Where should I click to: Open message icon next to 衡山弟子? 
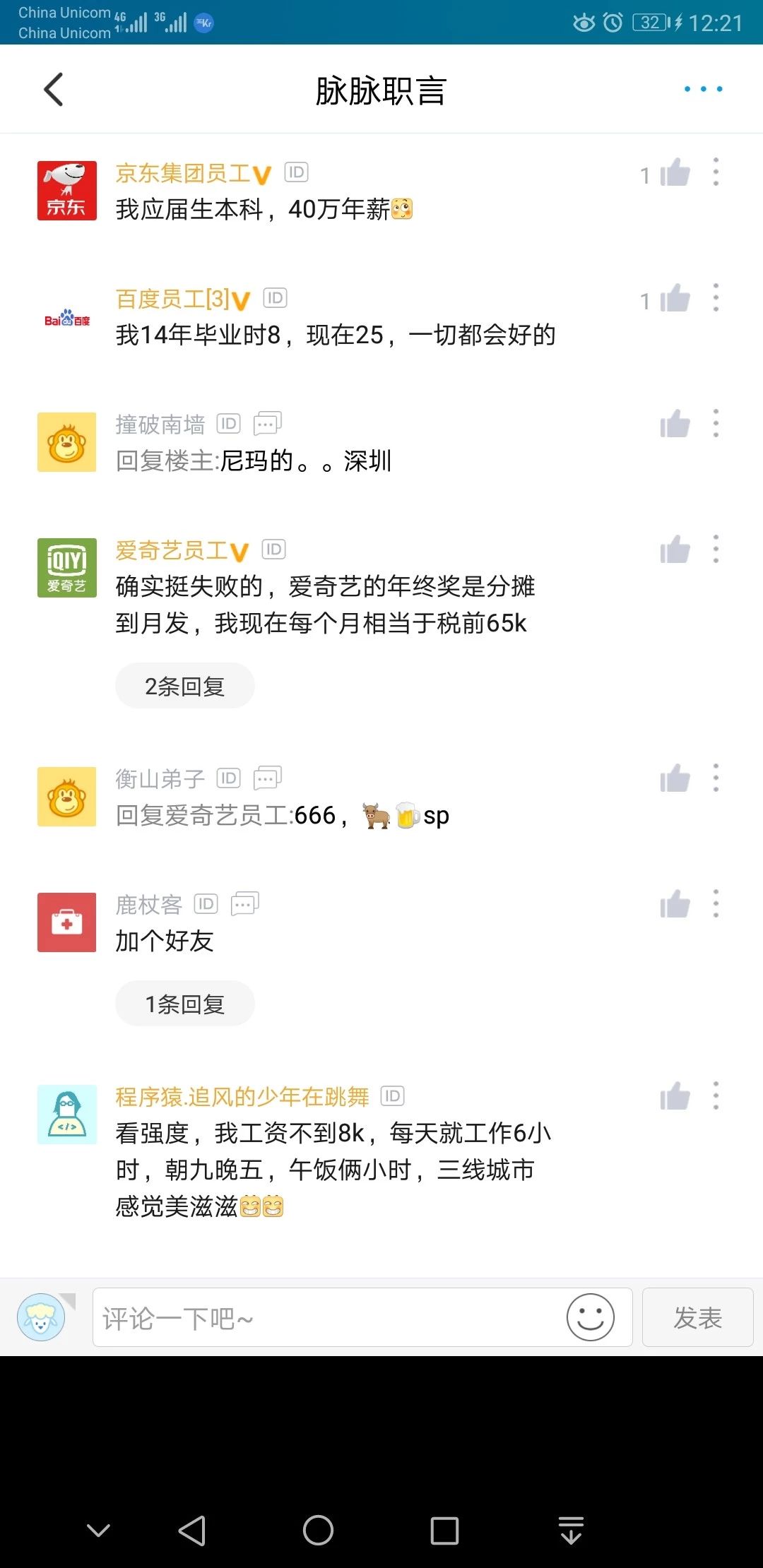(x=267, y=778)
